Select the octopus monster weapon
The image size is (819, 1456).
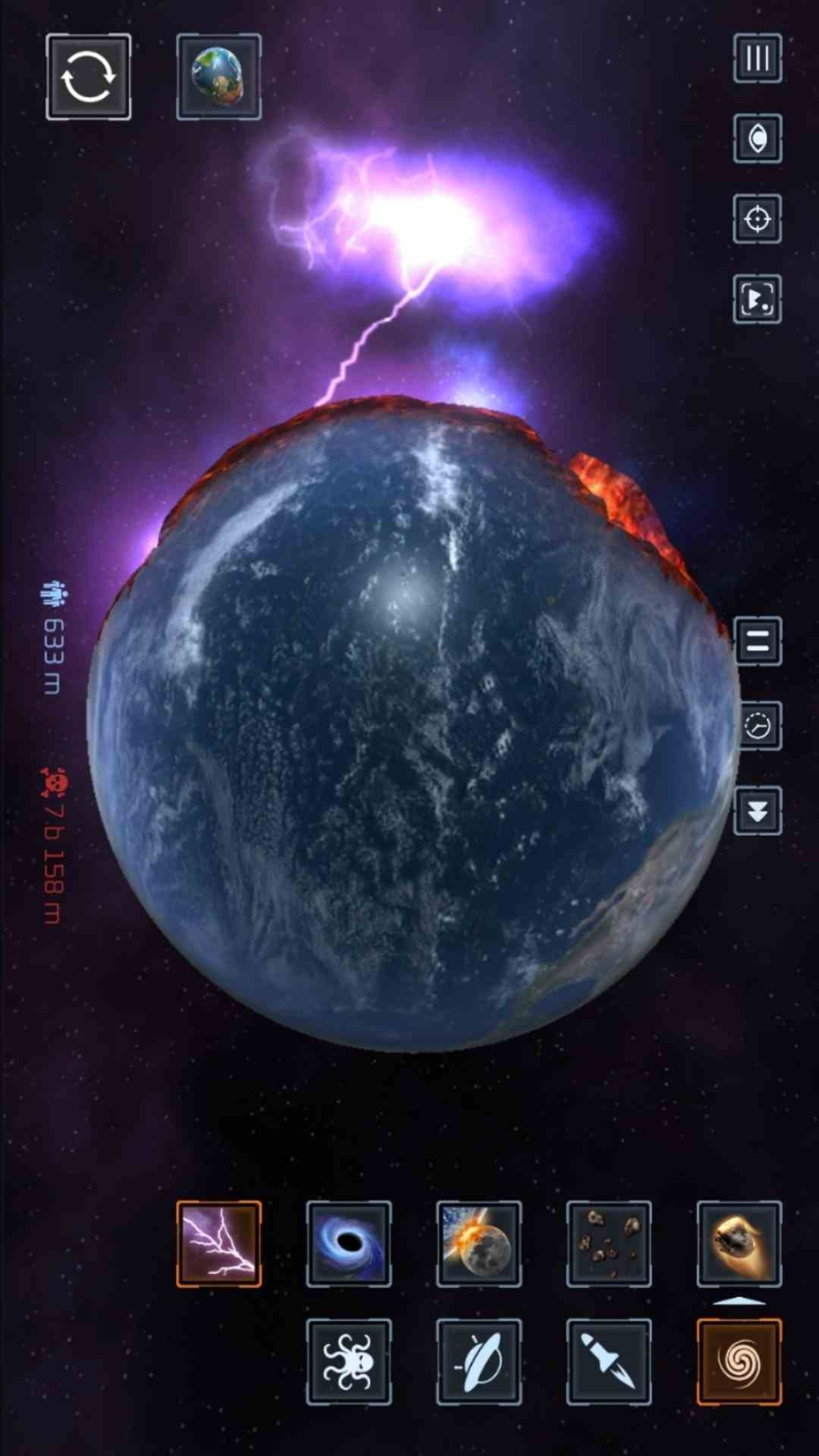tap(348, 1362)
